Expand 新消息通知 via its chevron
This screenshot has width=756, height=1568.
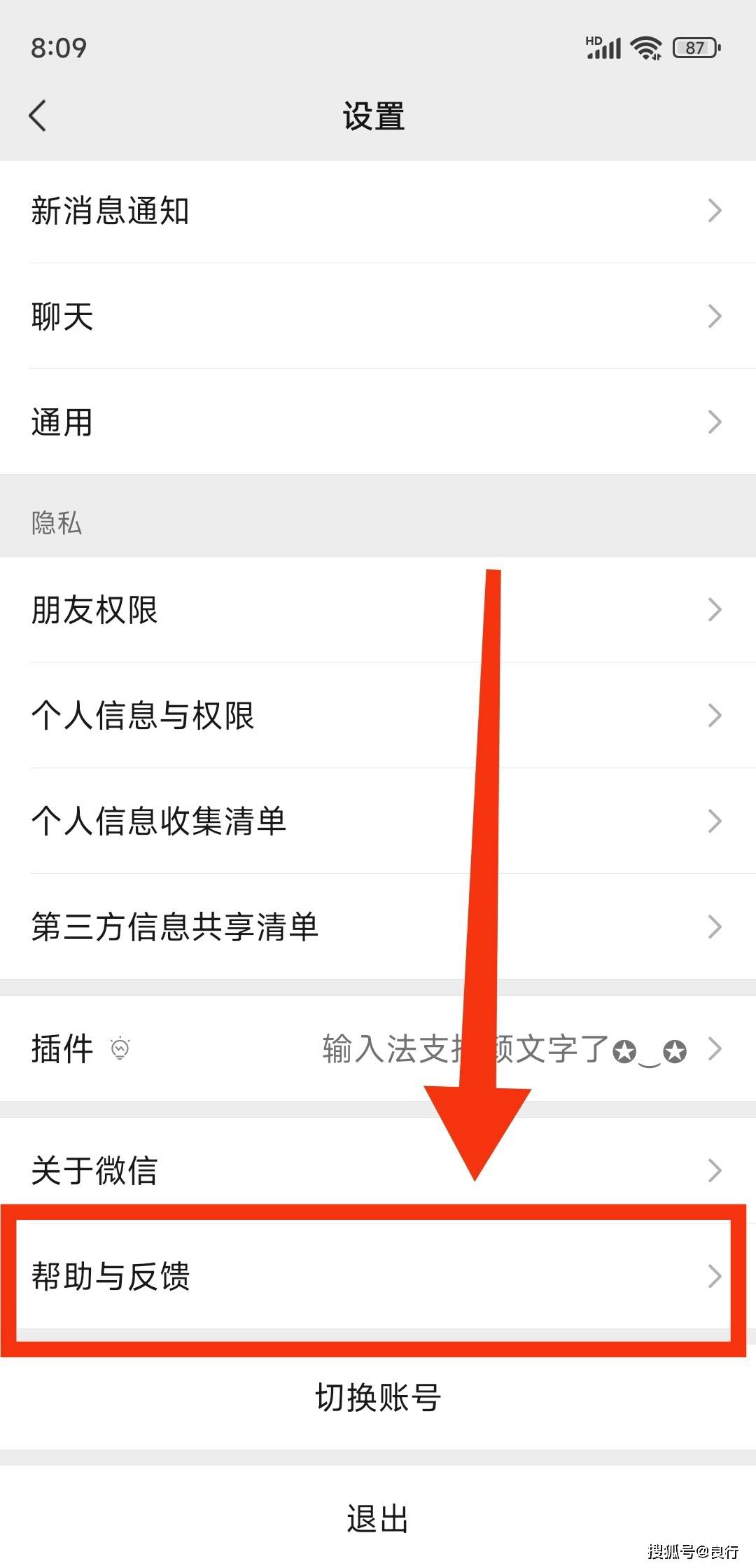point(715,210)
